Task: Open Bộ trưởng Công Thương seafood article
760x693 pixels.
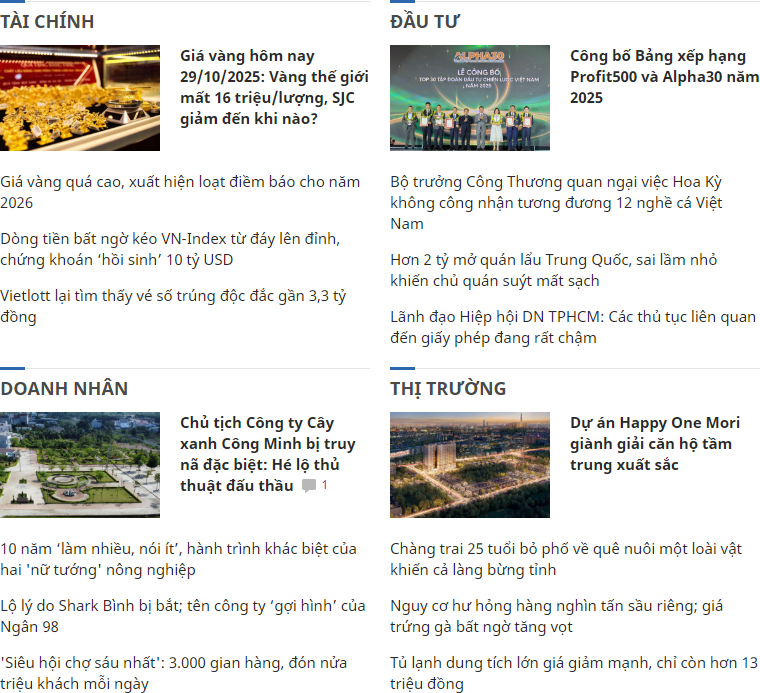Action: point(556,203)
